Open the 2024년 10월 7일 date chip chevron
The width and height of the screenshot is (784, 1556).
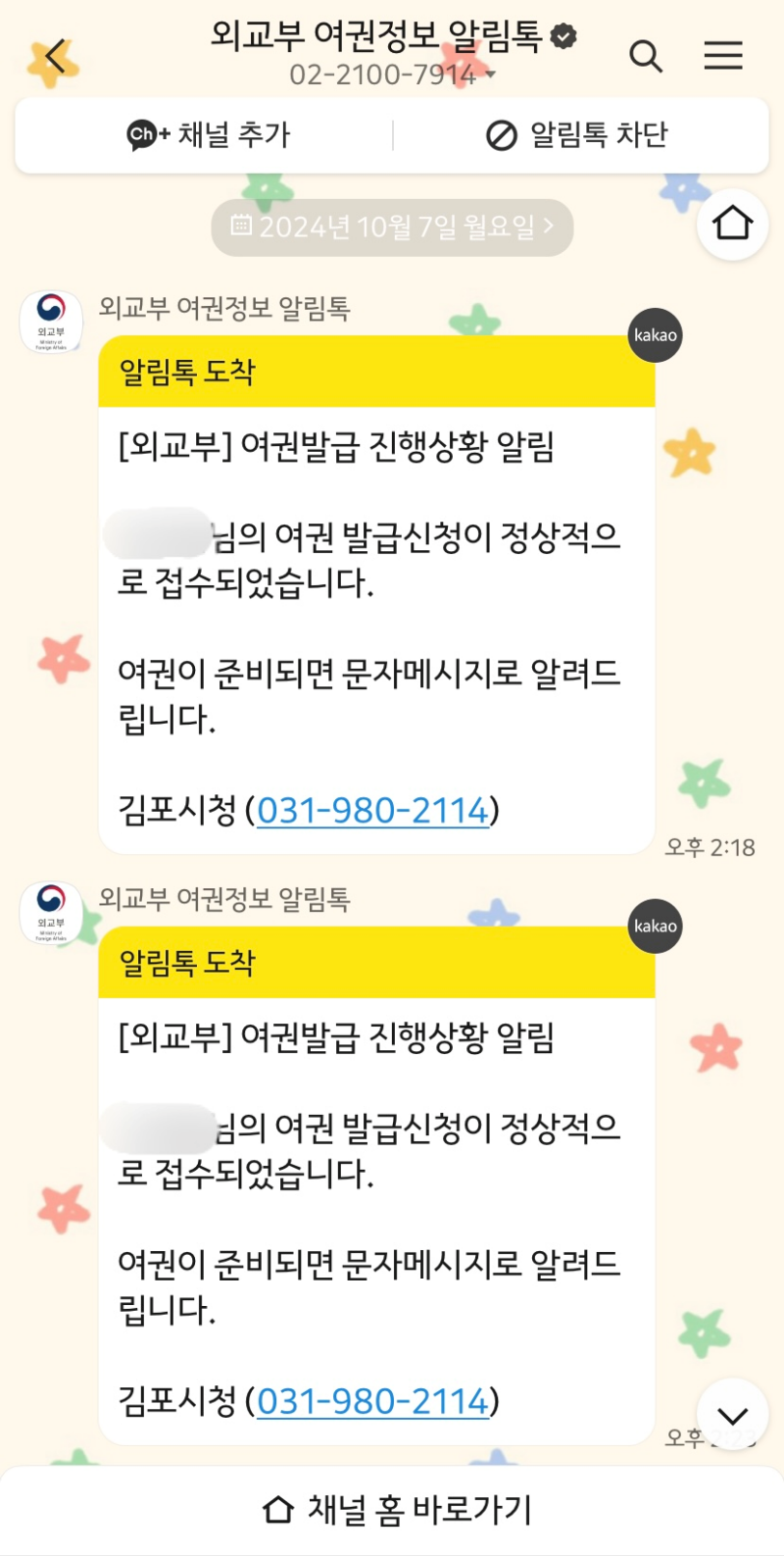click(550, 226)
